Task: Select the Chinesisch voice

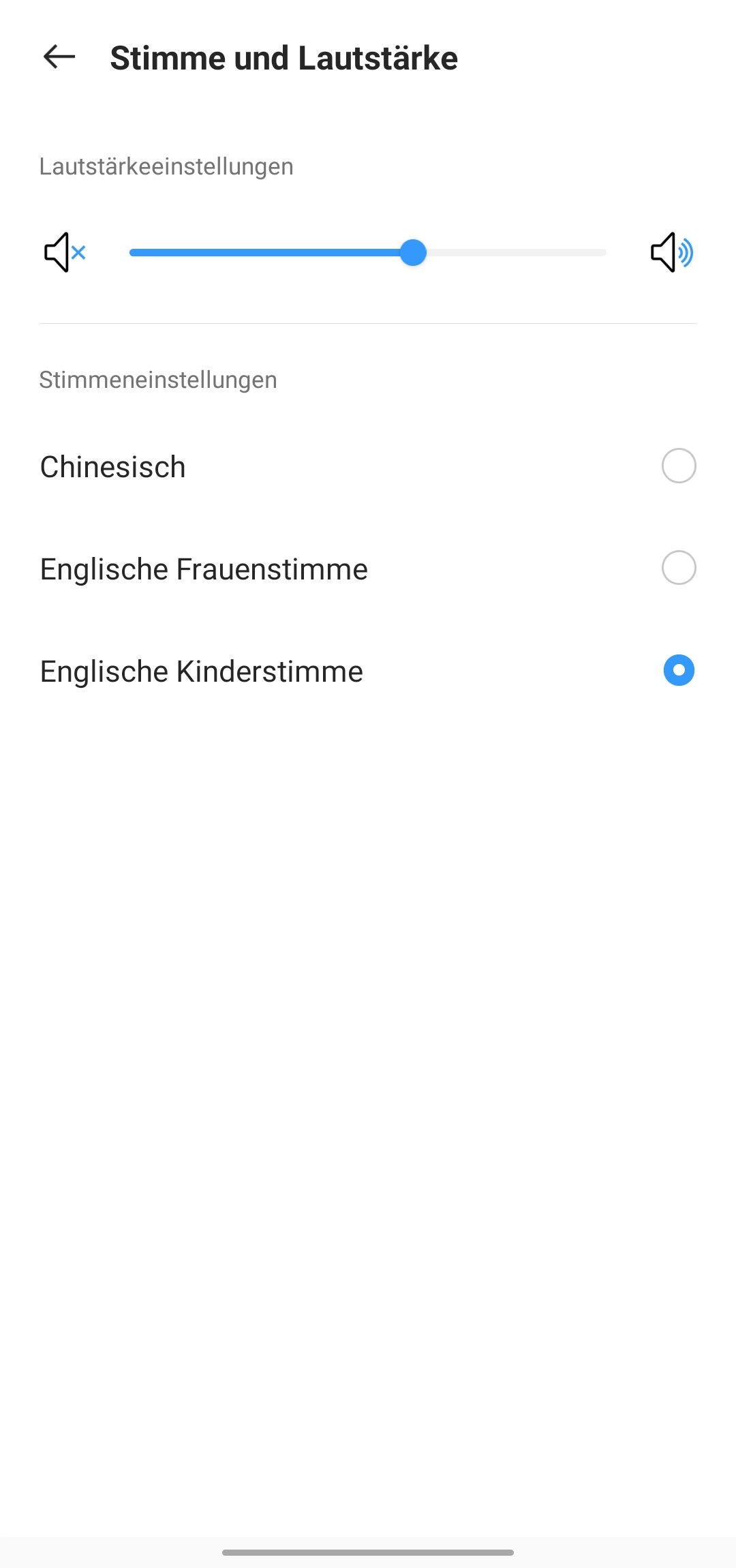Action: pos(368,466)
